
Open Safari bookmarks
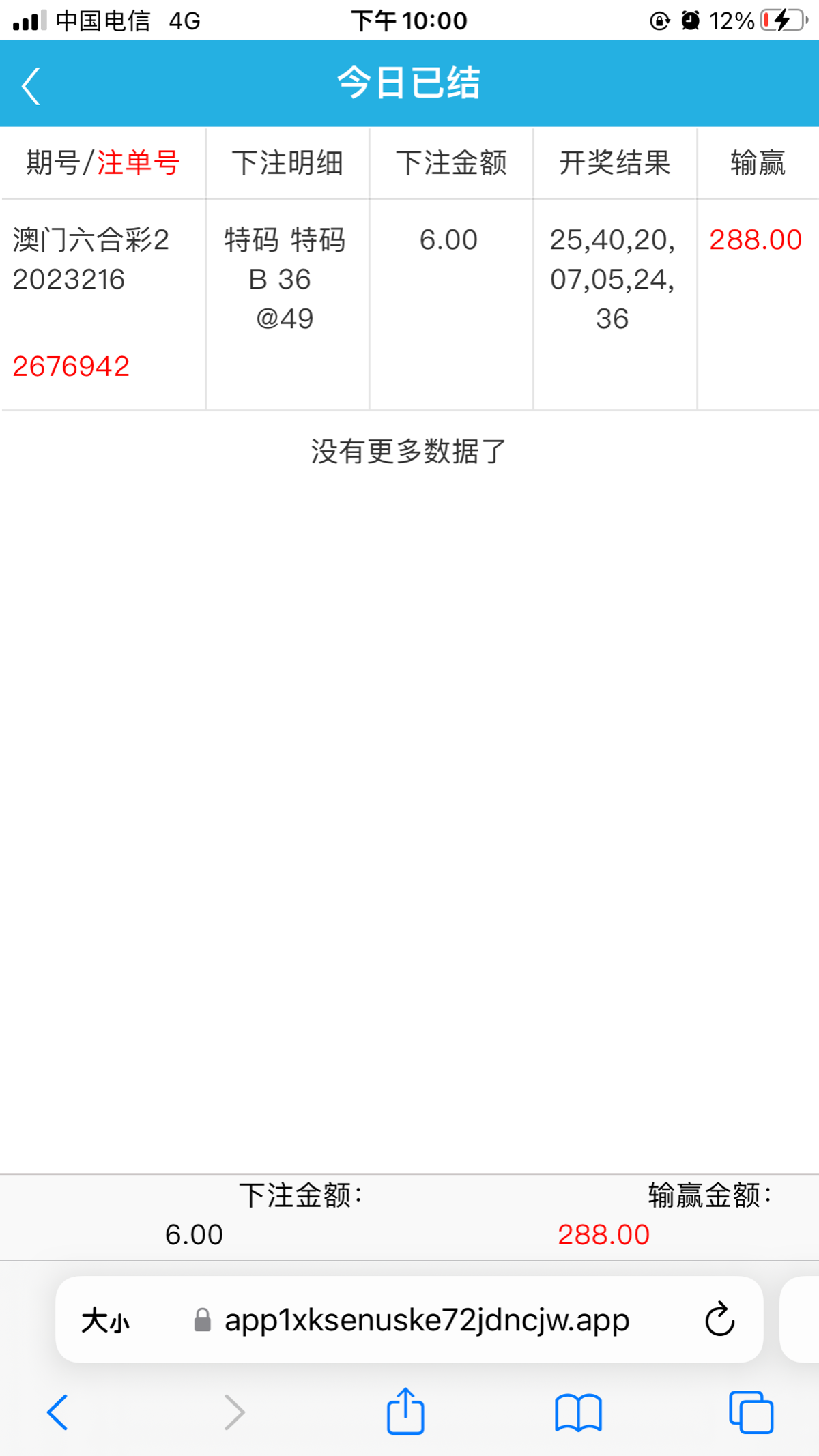[x=578, y=1412]
